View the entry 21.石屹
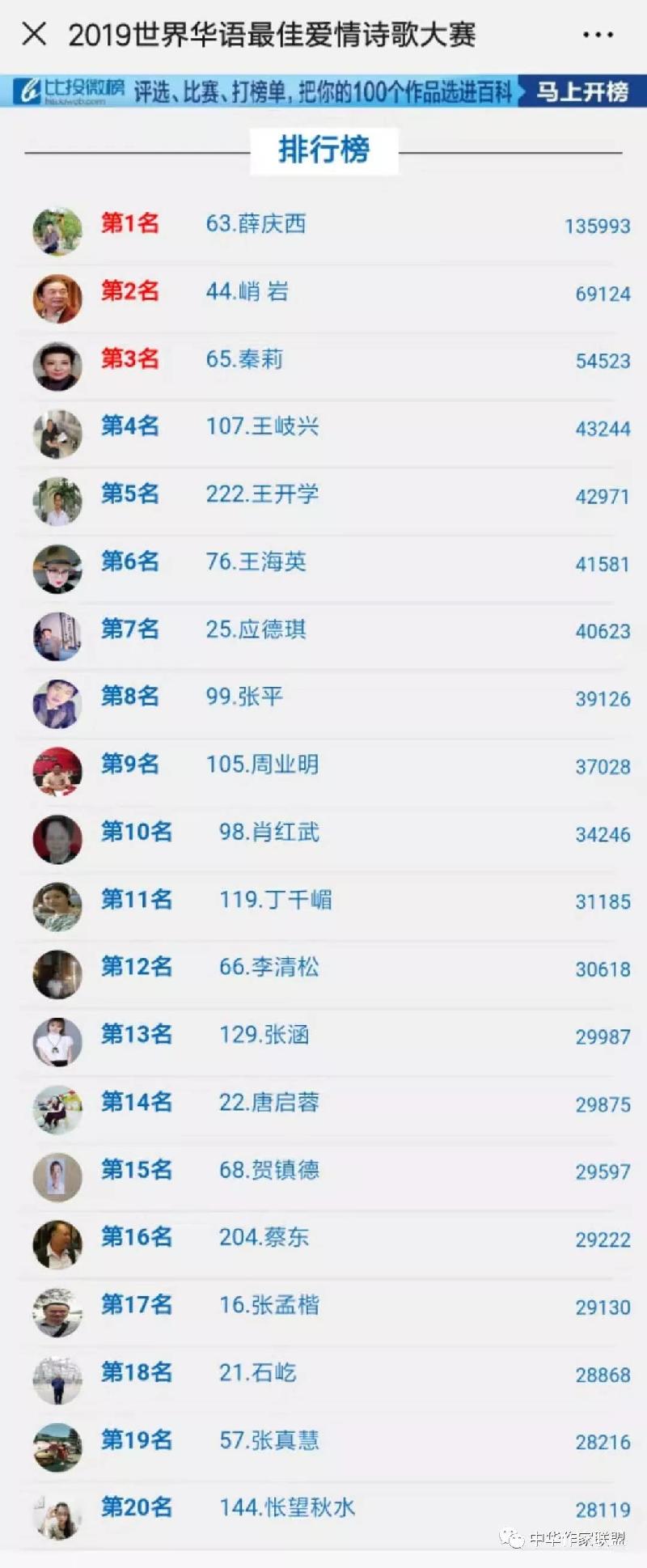 (x=257, y=1372)
